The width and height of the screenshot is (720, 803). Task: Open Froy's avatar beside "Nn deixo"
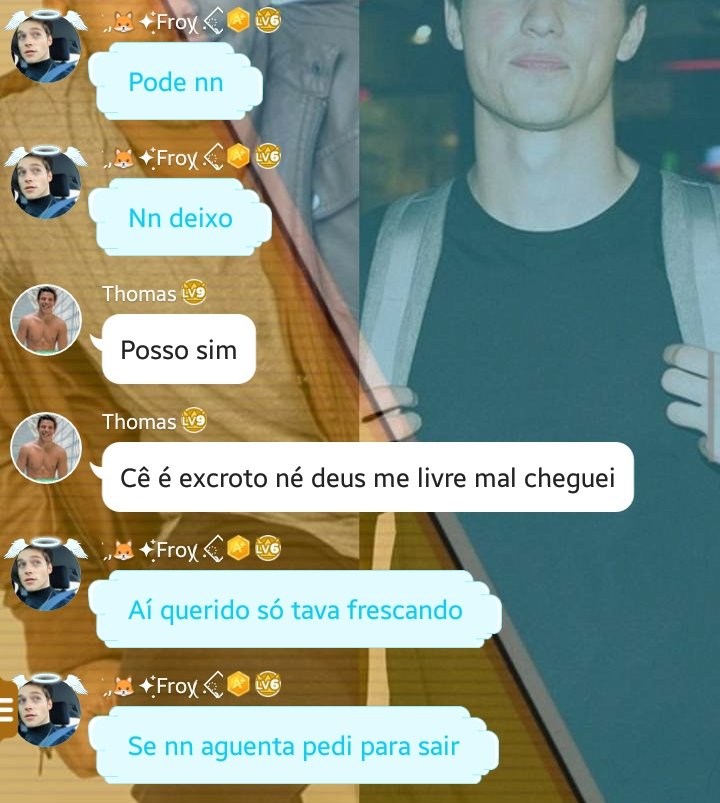pos(45,185)
